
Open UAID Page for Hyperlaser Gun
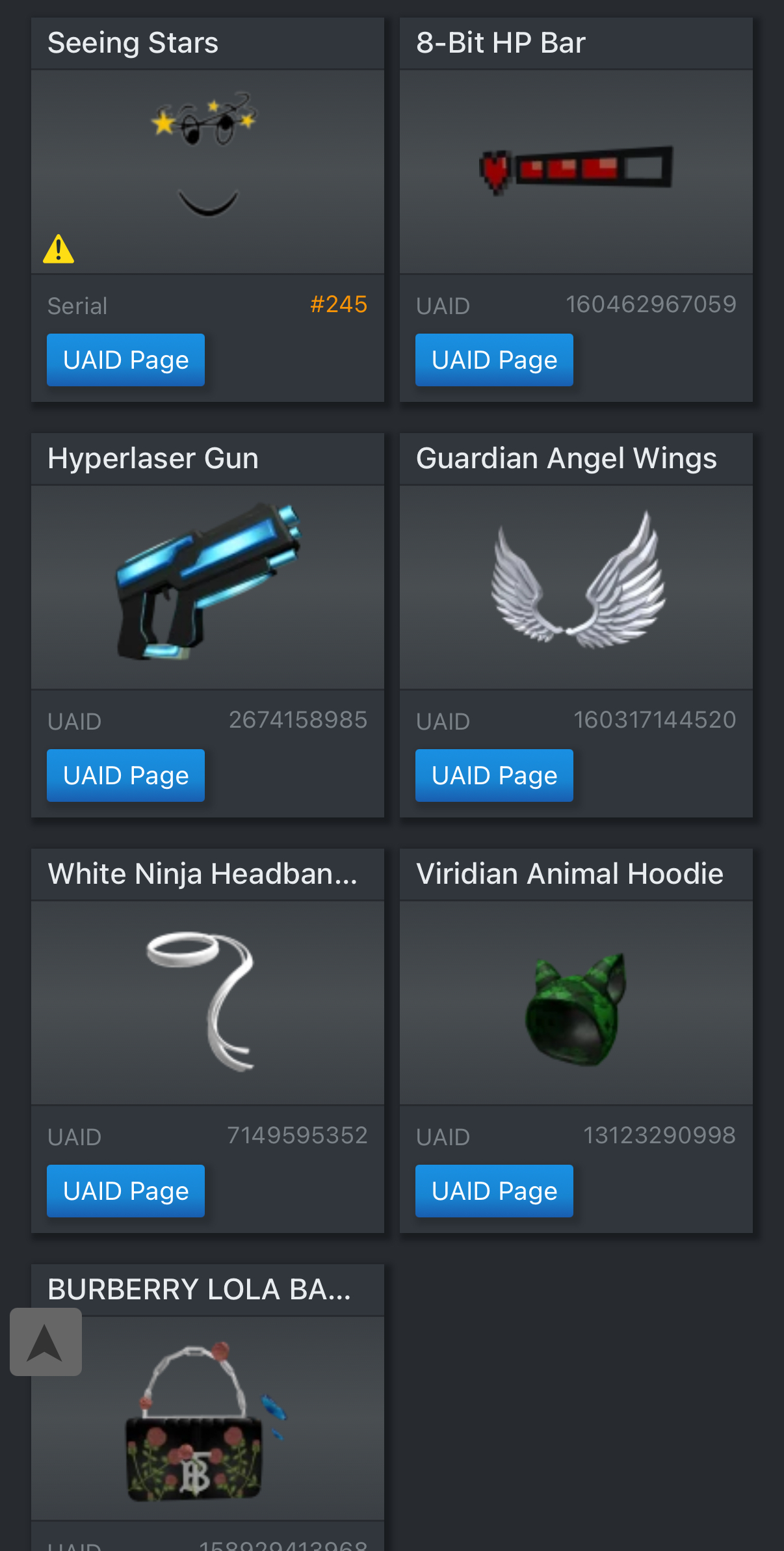(125, 775)
